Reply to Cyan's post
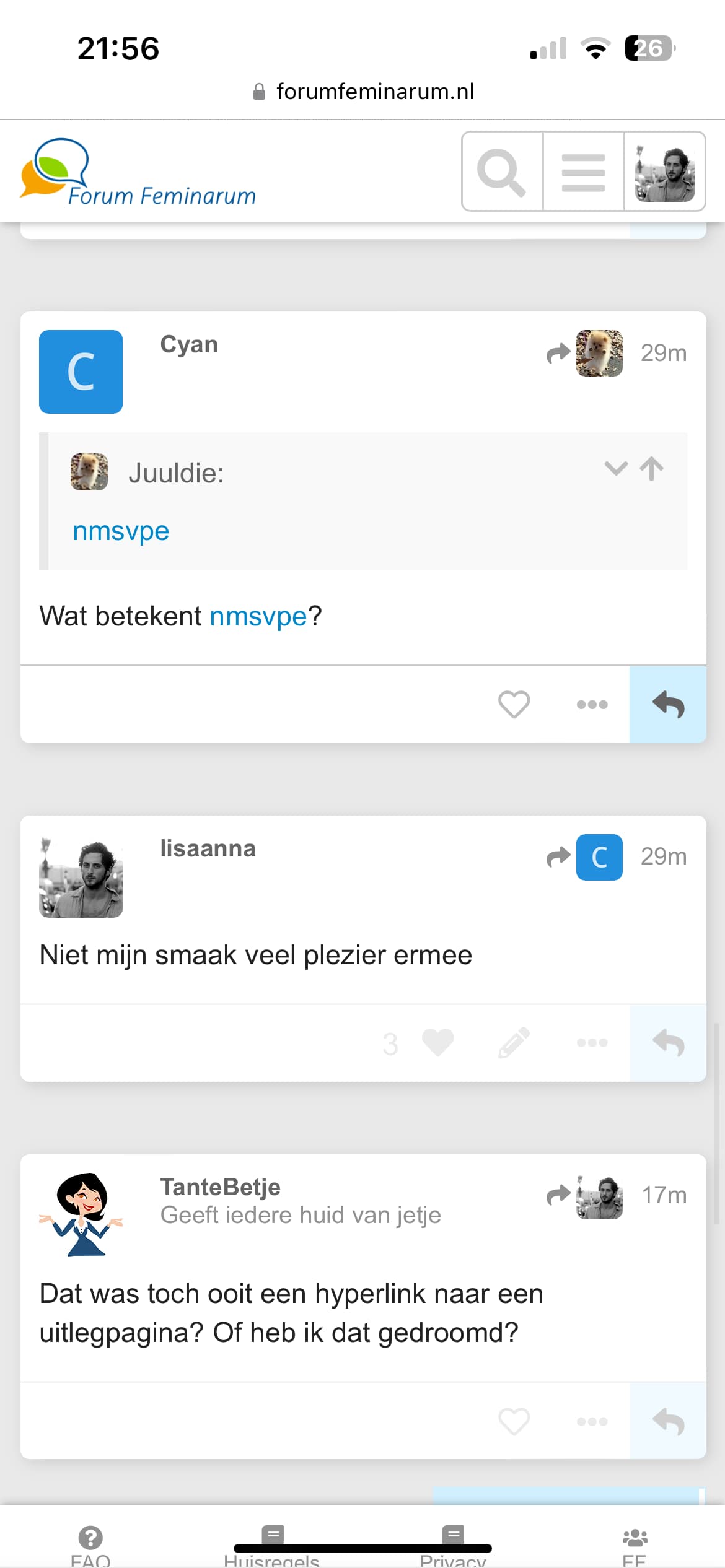Viewport: 725px width, 1568px height. 668,705
